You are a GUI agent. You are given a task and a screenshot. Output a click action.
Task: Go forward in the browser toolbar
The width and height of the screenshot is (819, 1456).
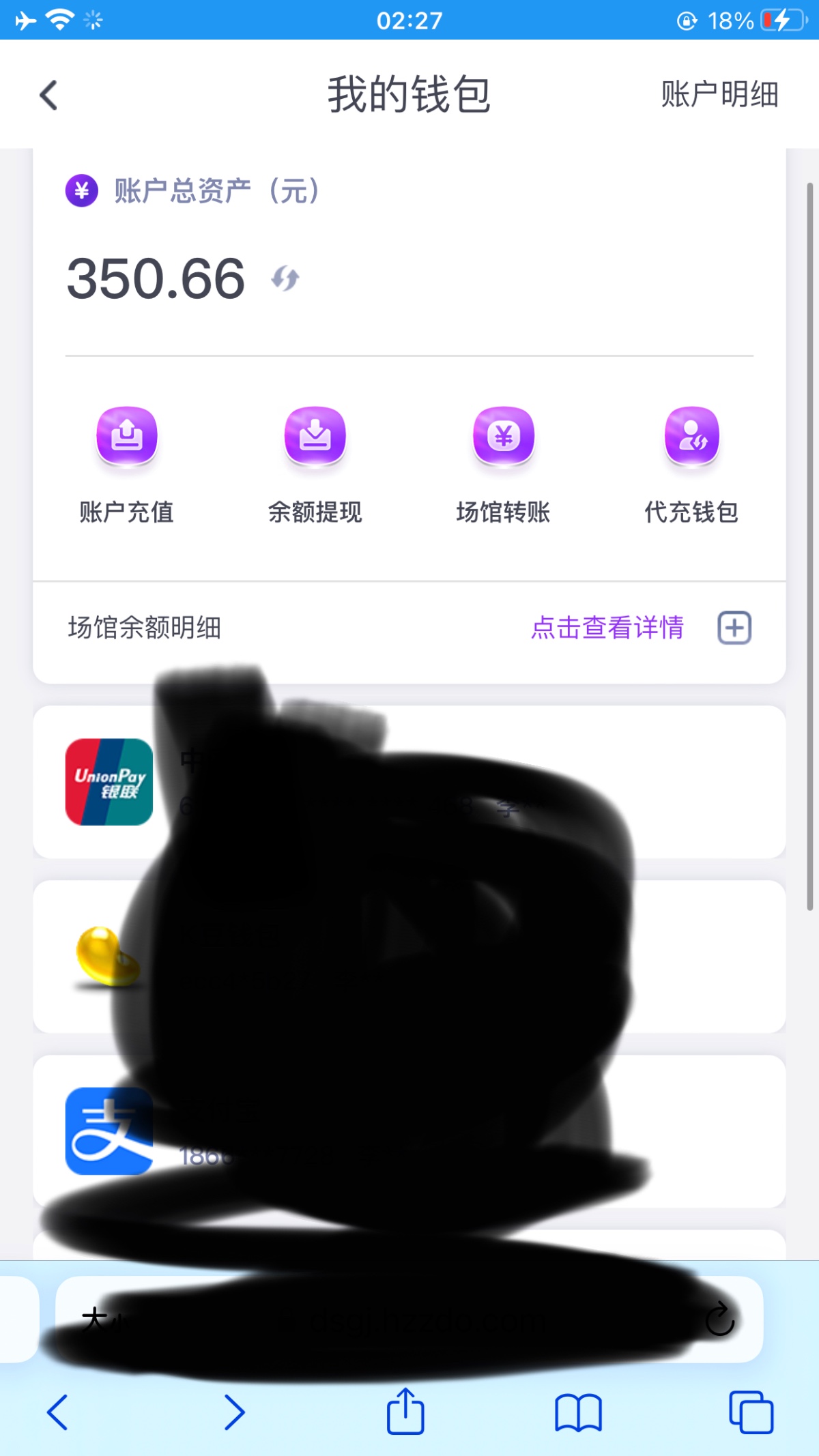(x=234, y=1412)
